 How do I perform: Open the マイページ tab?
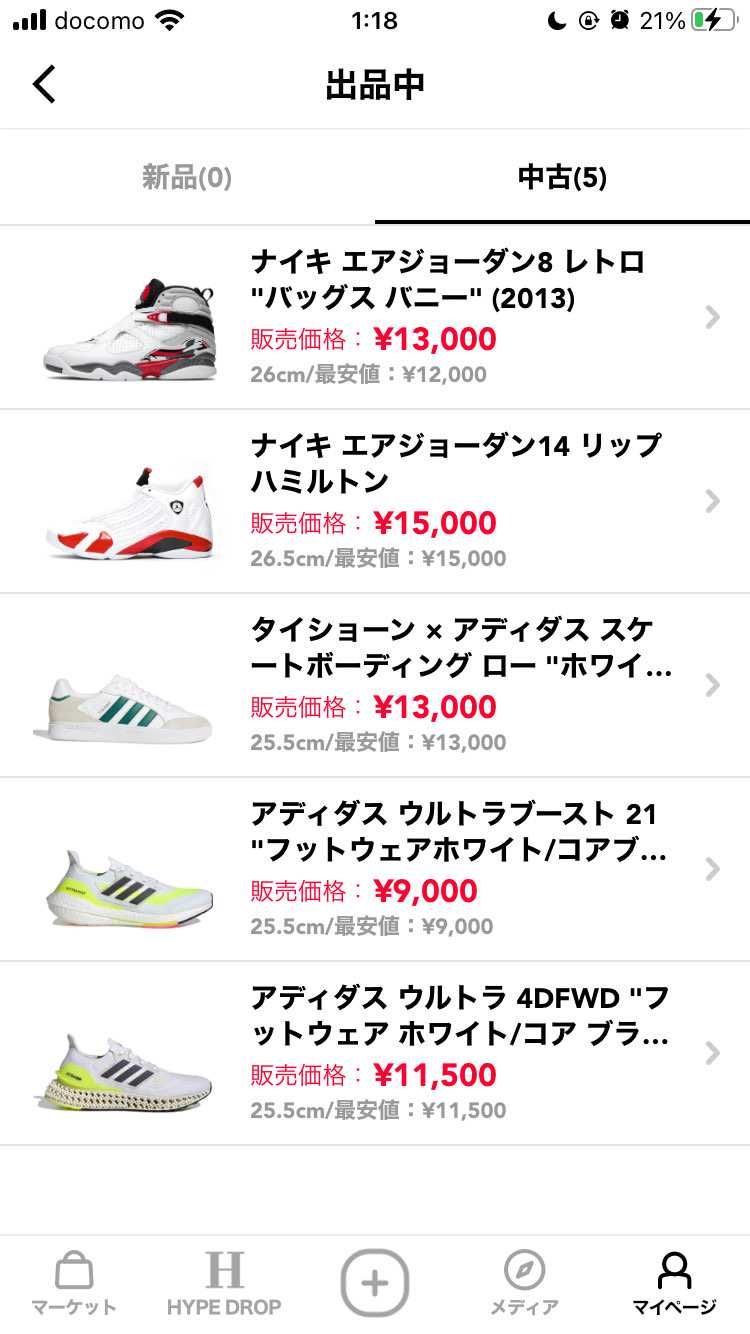(x=674, y=1284)
